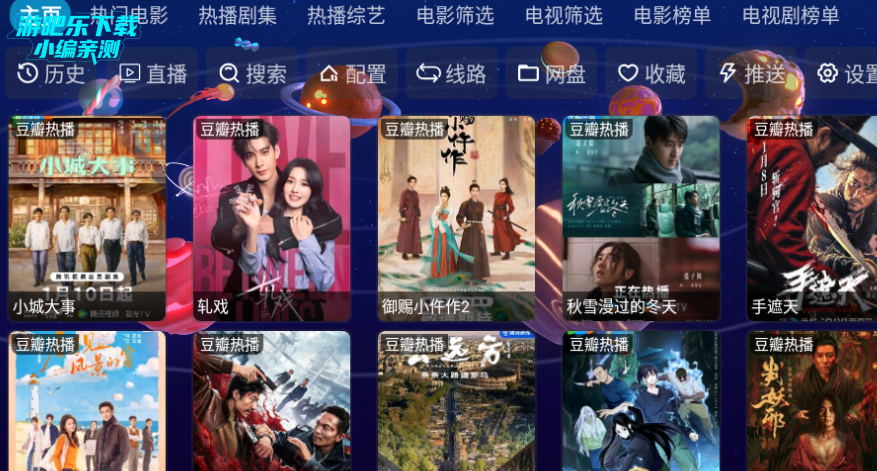Screen dimensions: 877x471
Task: Open the 直播 live section
Action: tap(153, 73)
